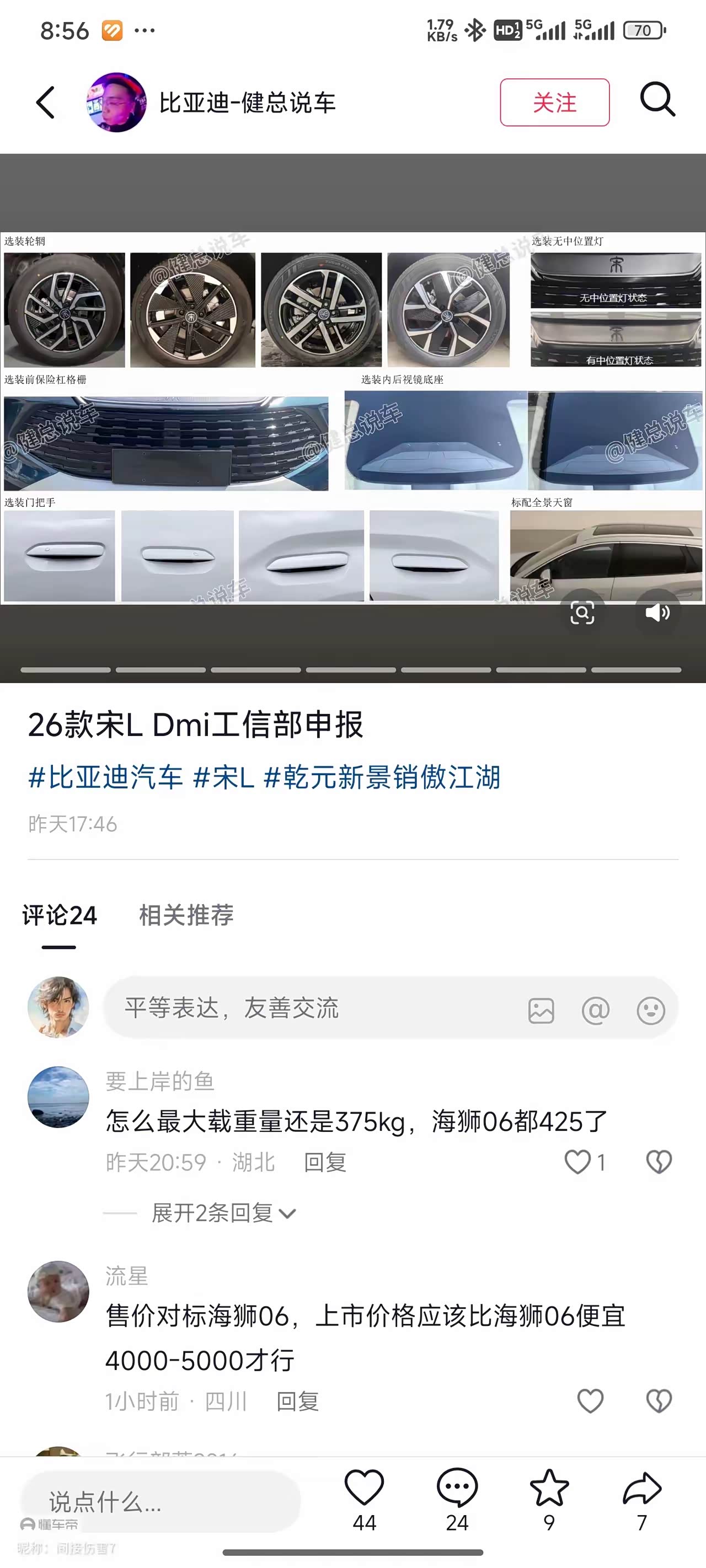Image resolution: width=706 pixels, height=1568 pixels.
Task: Switch to the 相关推荐 tab
Action: click(x=186, y=916)
